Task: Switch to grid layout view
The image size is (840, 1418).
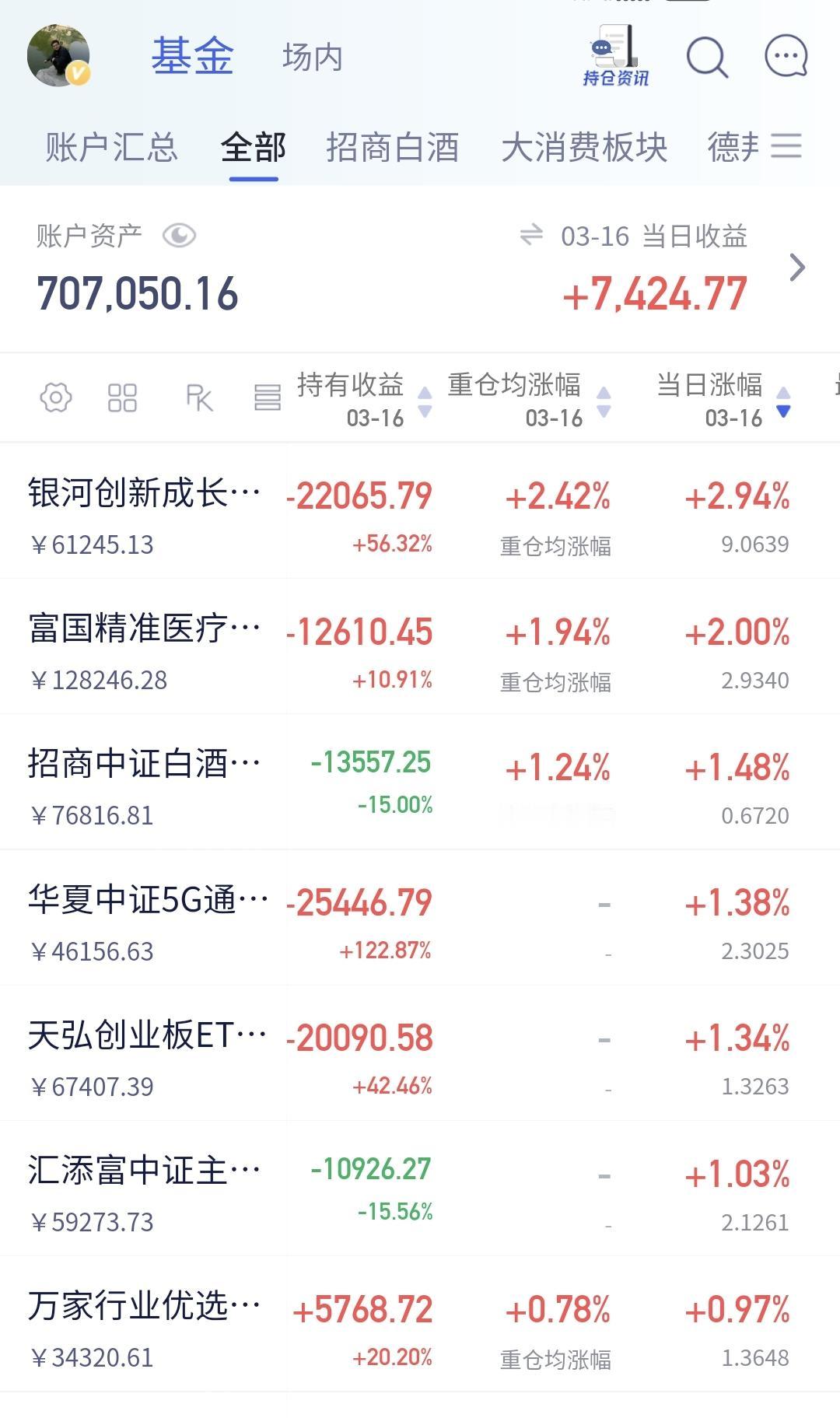Action: click(122, 397)
